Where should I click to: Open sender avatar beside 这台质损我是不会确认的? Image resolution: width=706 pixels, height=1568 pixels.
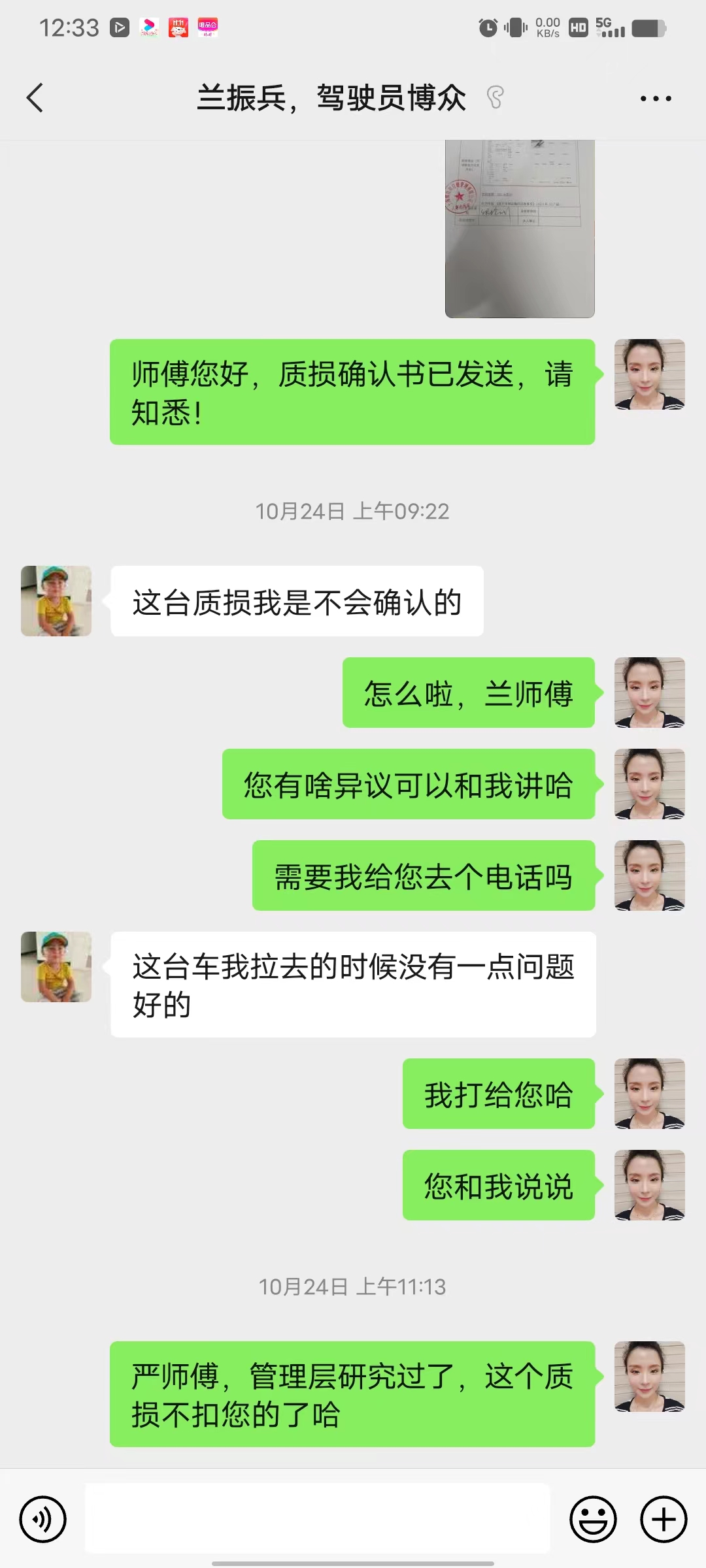[x=56, y=601]
